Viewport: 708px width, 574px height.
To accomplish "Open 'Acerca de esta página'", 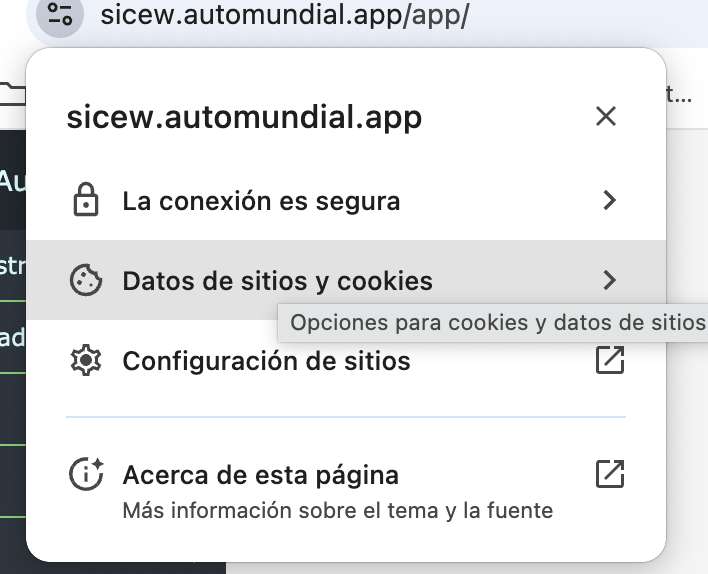I will pyautogui.click(x=345, y=488).
